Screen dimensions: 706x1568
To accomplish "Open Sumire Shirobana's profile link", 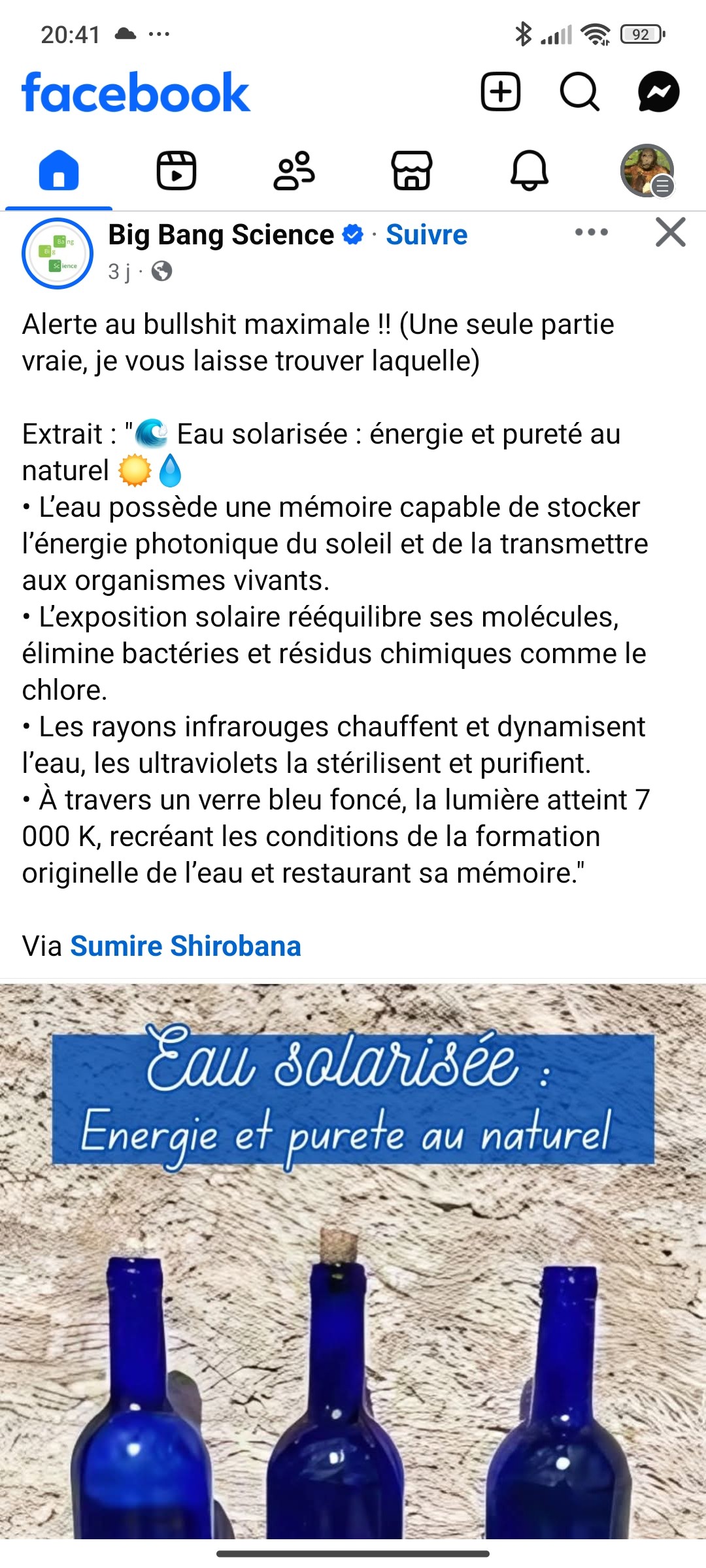I will [186, 946].
